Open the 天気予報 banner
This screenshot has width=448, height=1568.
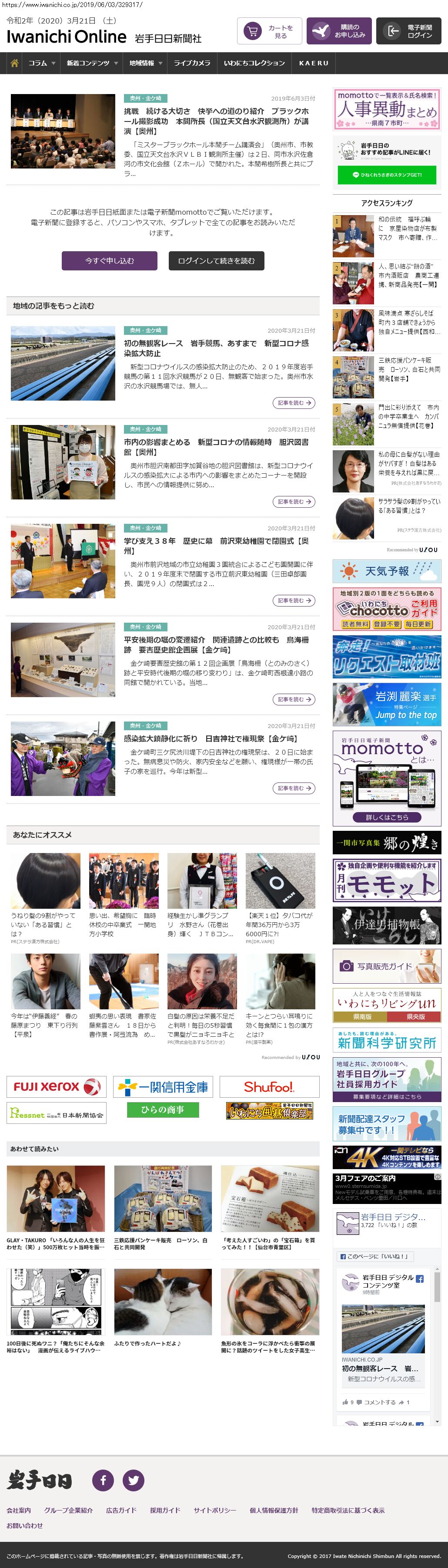[387, 571]
